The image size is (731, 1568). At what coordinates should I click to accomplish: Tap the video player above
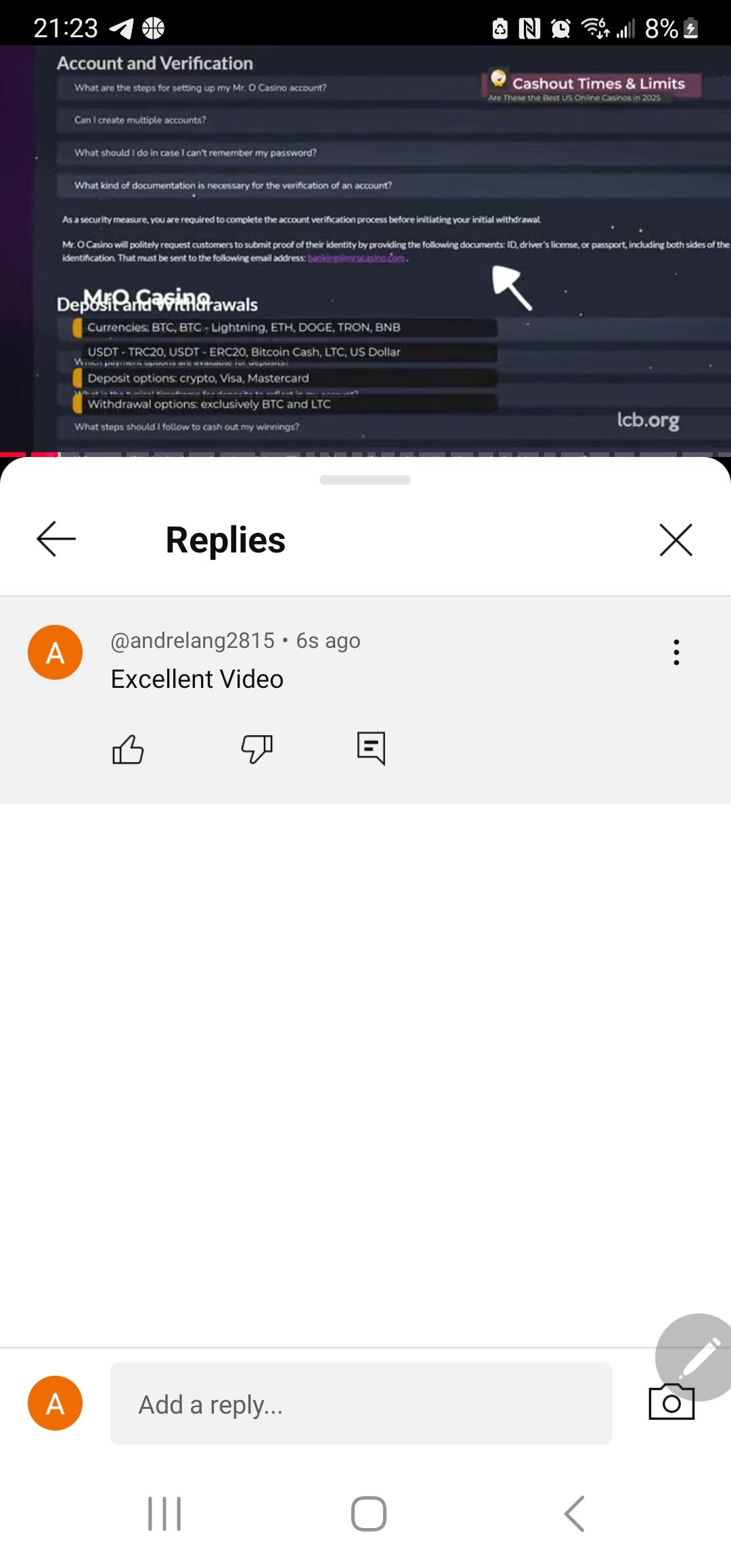(365, 251)
